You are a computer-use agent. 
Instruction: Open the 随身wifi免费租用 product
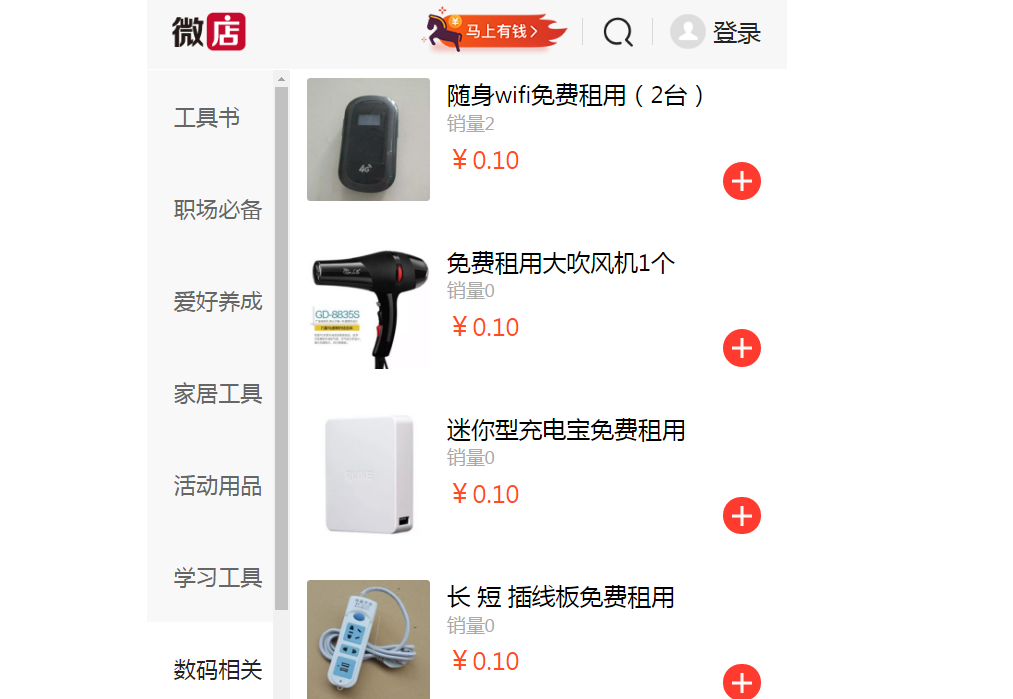[x=576, y=96]
